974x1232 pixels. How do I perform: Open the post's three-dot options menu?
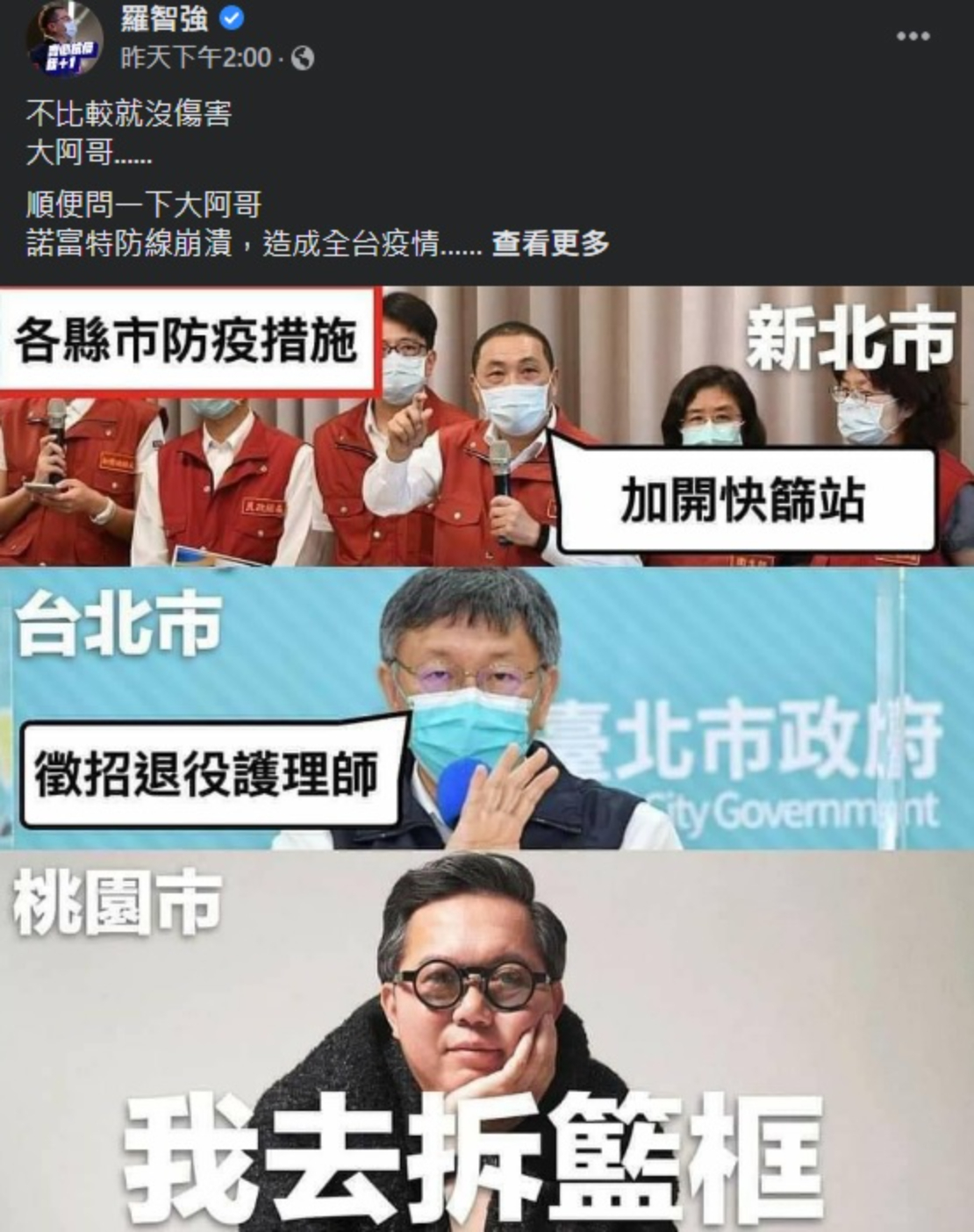tap(913, 36)
